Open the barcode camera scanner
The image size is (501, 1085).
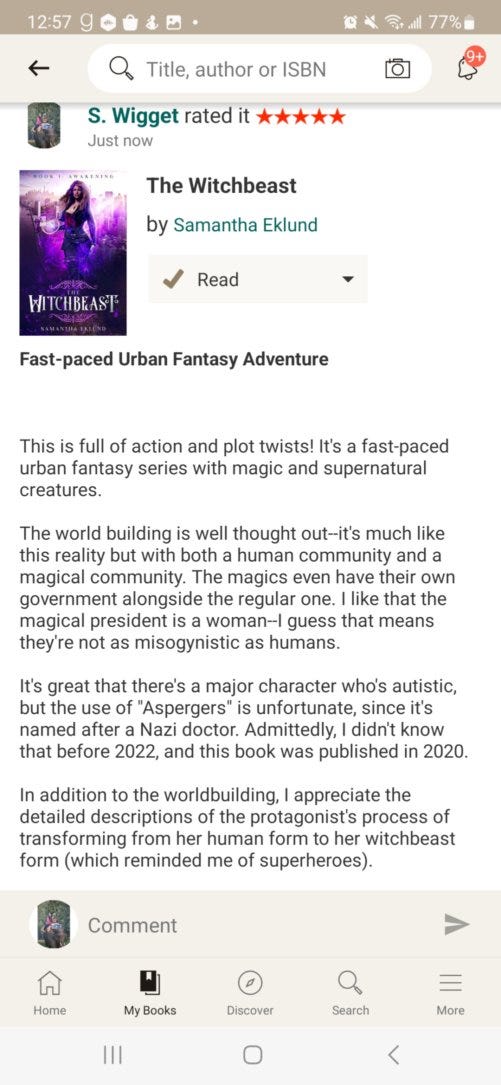tap(397, 68)
